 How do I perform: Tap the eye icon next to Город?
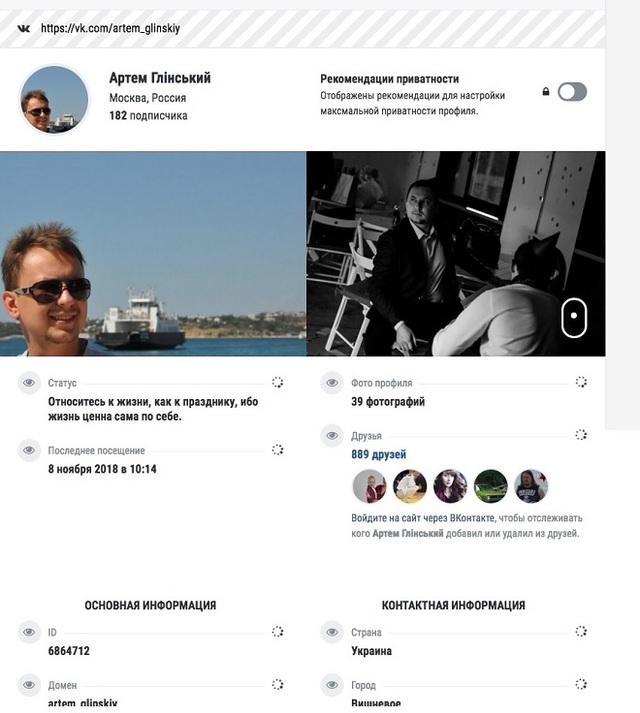click(333, 685)
